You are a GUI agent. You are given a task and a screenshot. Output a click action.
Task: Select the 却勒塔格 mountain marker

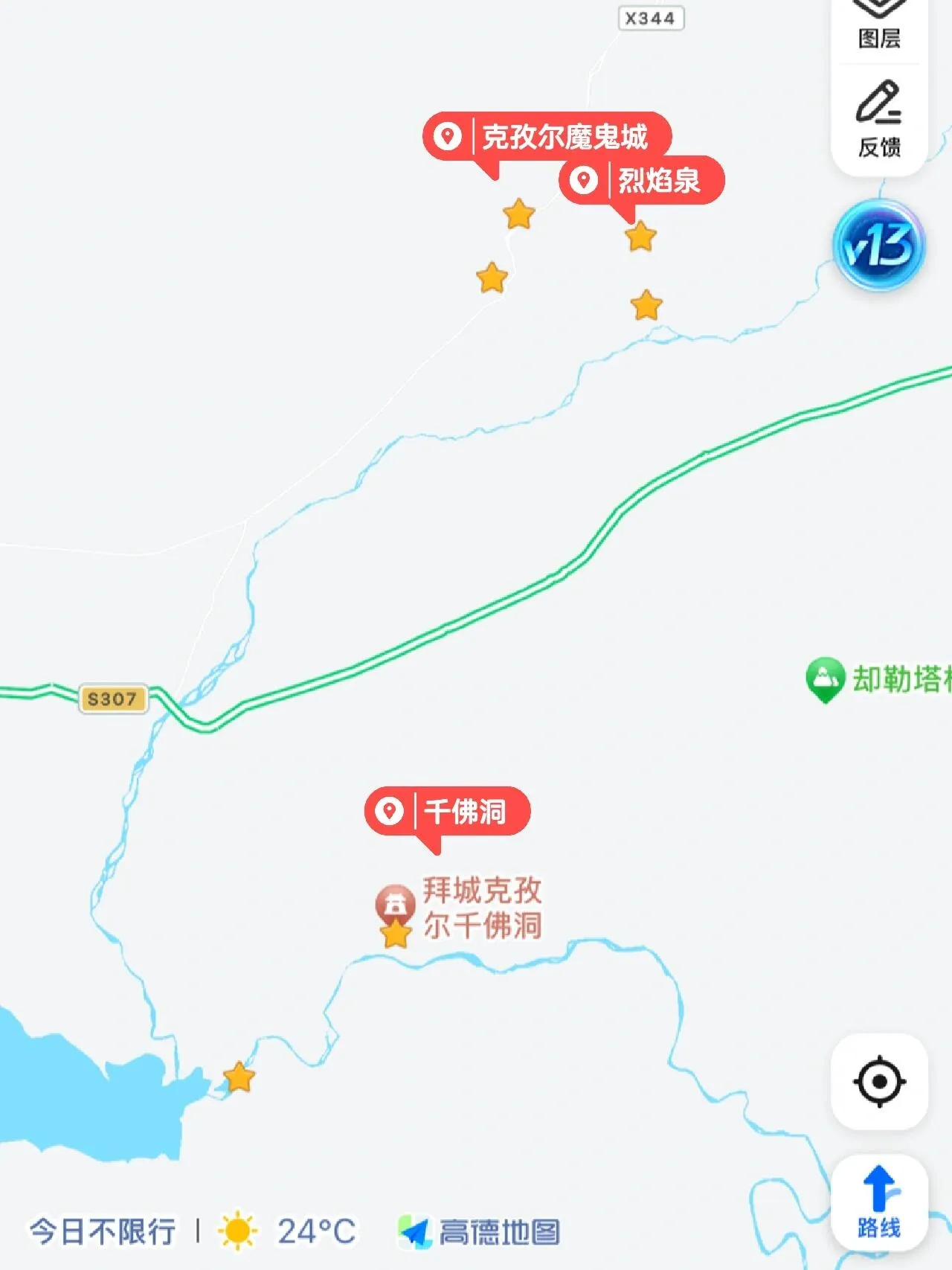click(x=825, y=679)
